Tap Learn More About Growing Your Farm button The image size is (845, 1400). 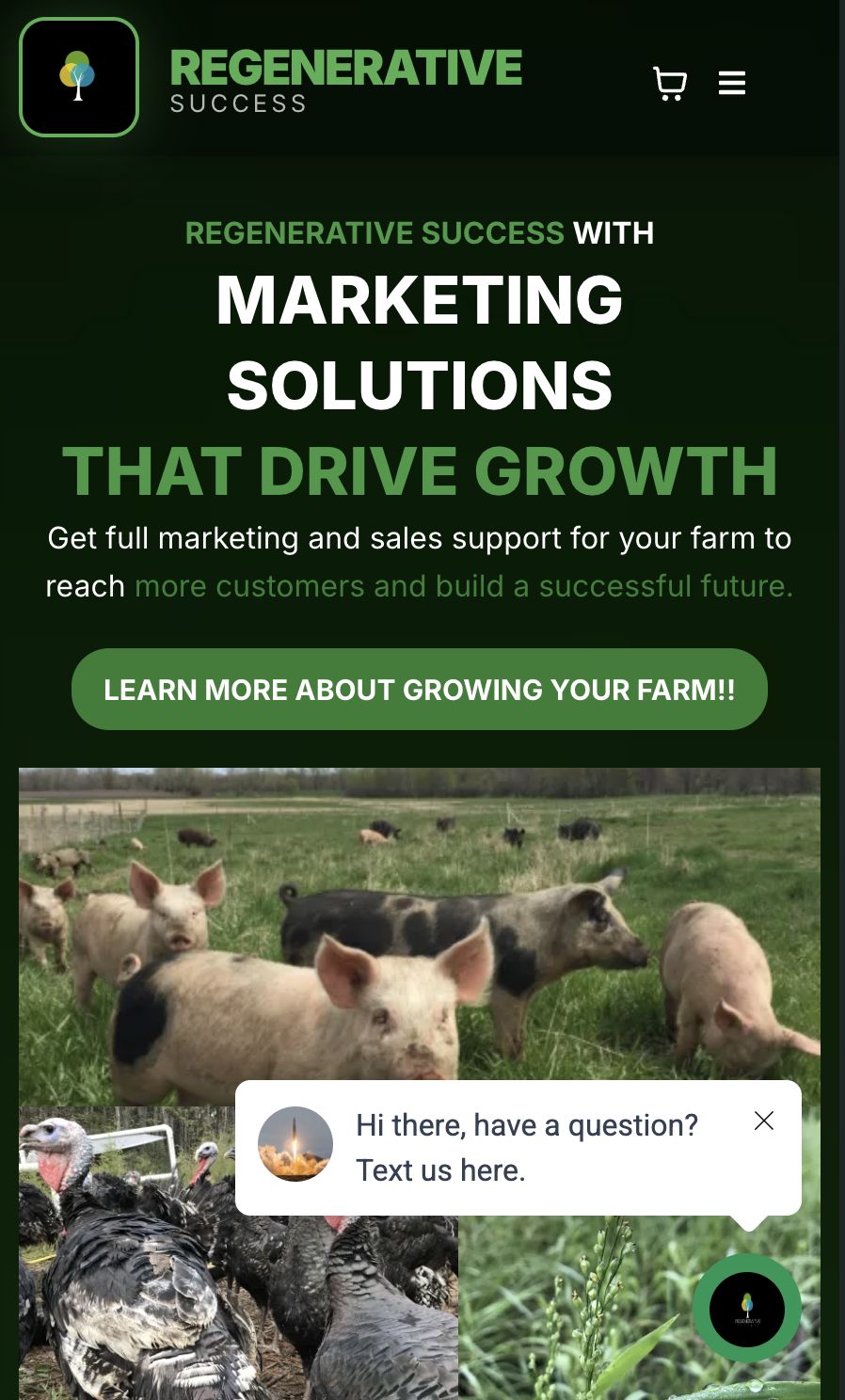[420, 690]
